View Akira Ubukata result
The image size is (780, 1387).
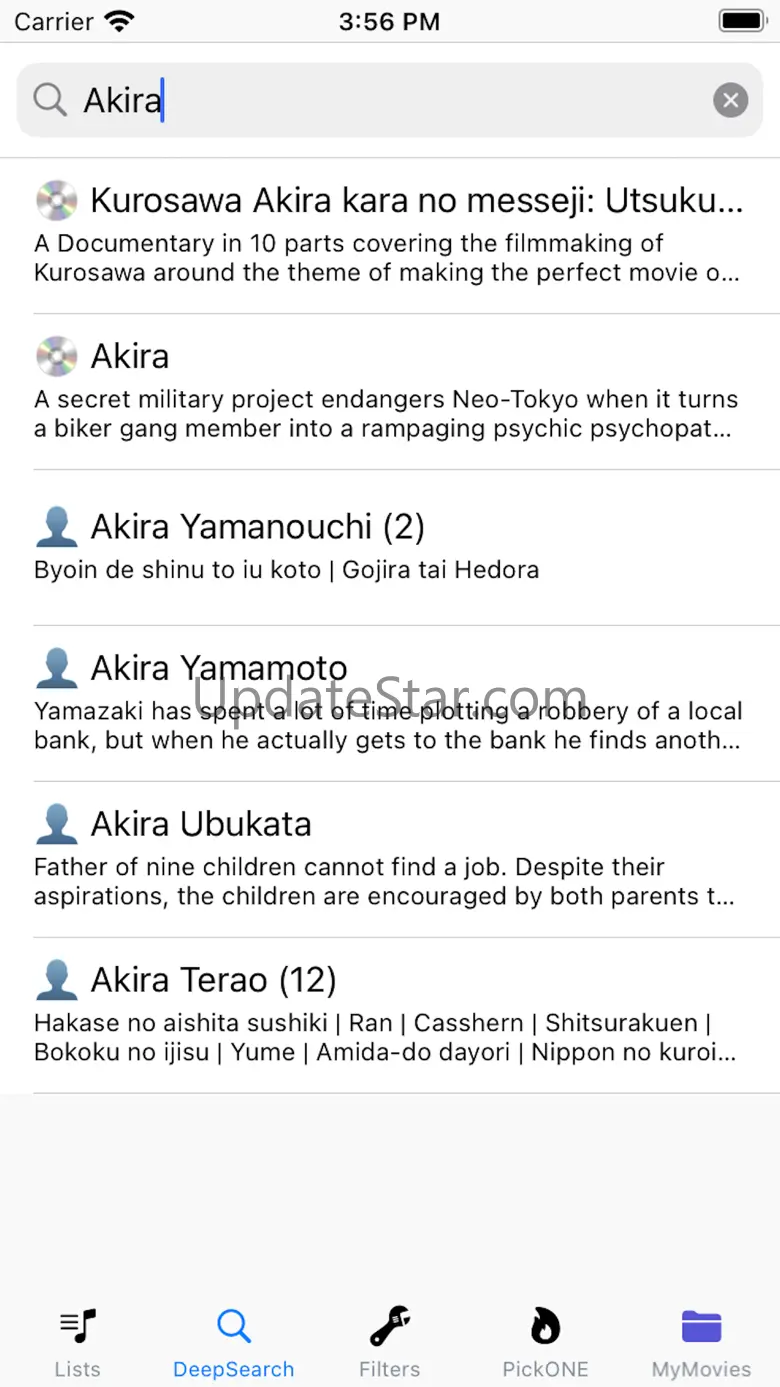pos(390,860)
